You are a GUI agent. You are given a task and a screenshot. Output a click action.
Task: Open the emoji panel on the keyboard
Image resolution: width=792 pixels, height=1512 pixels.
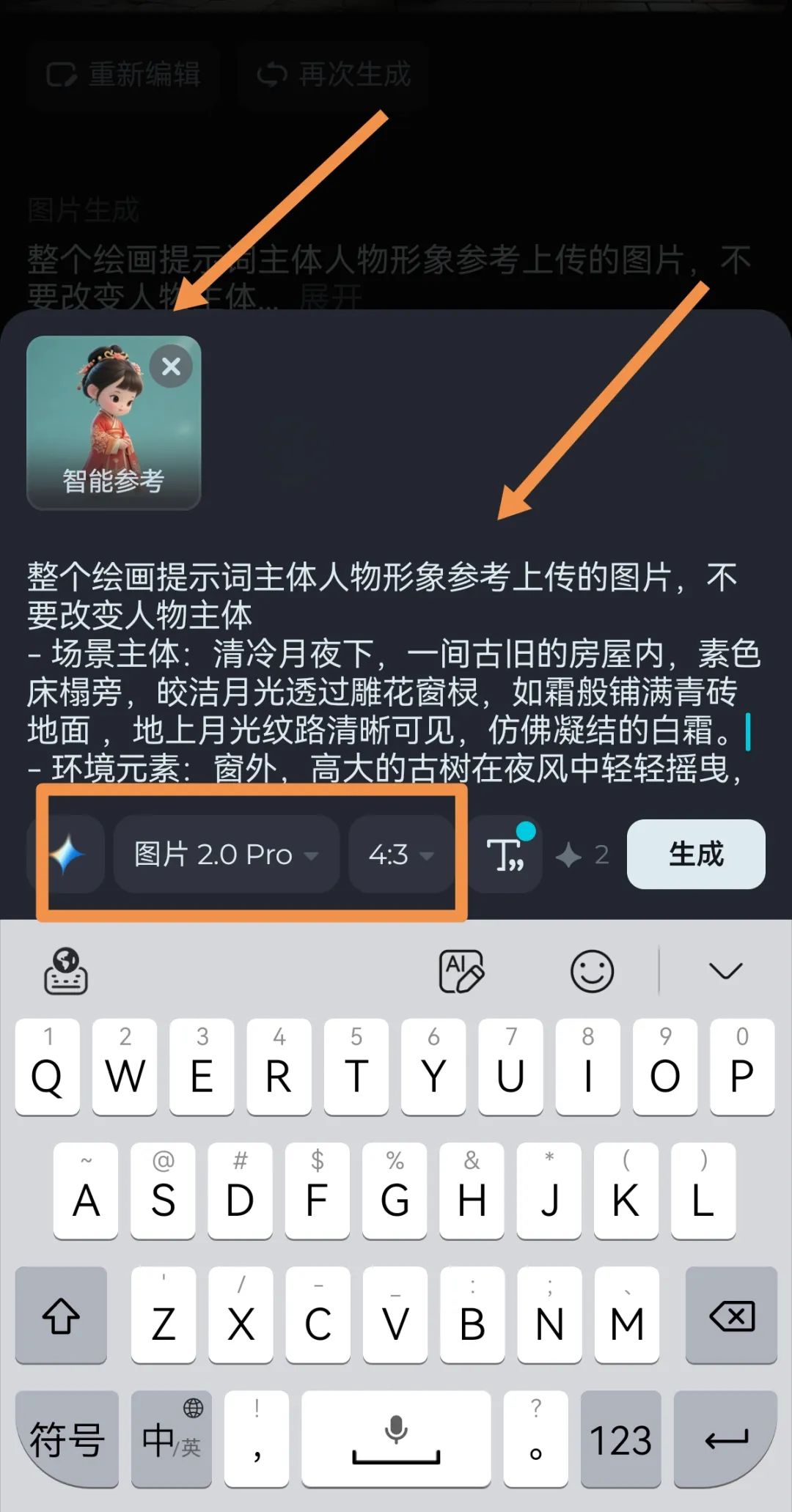592,972
